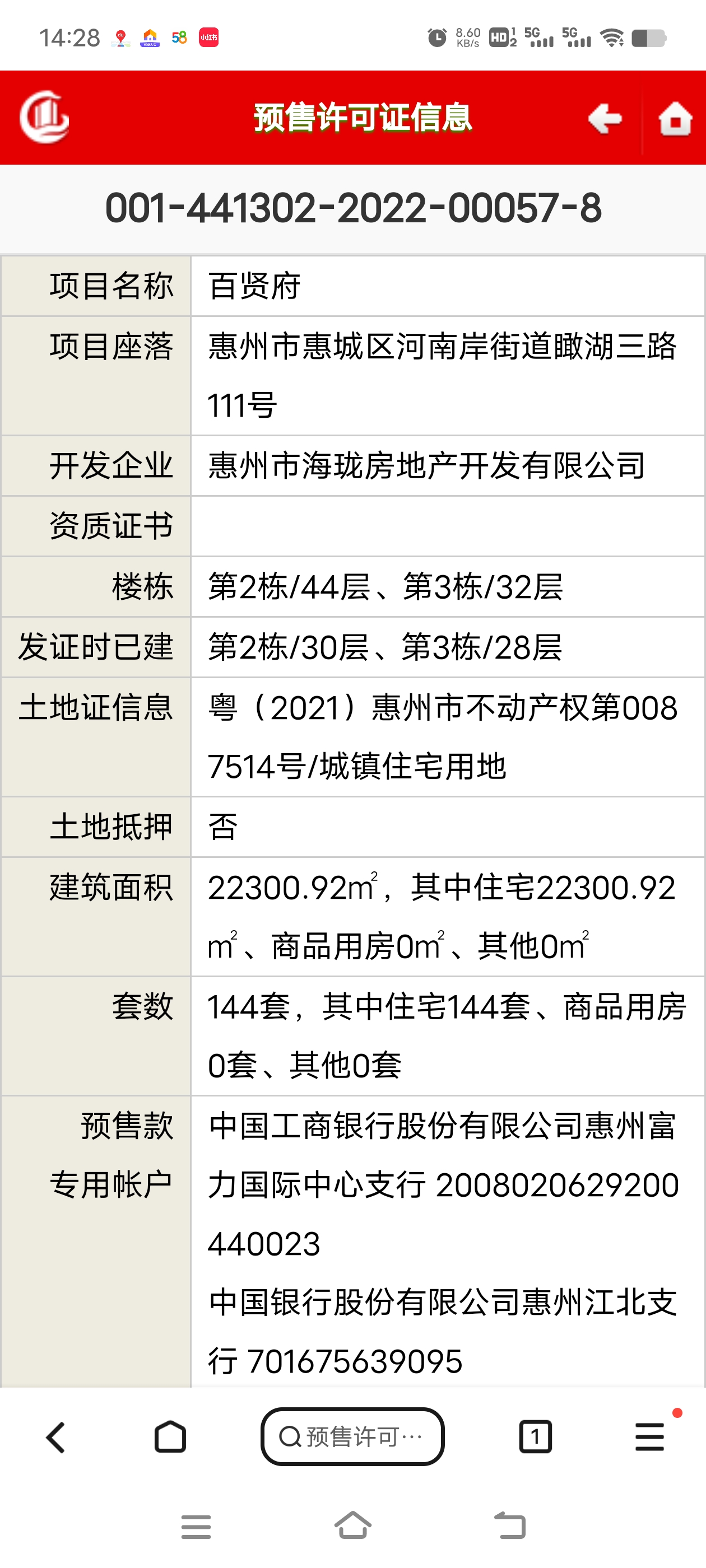The image size is (706, 1568).
Task: Tap the system home button
Action: tap(352, 1525)
